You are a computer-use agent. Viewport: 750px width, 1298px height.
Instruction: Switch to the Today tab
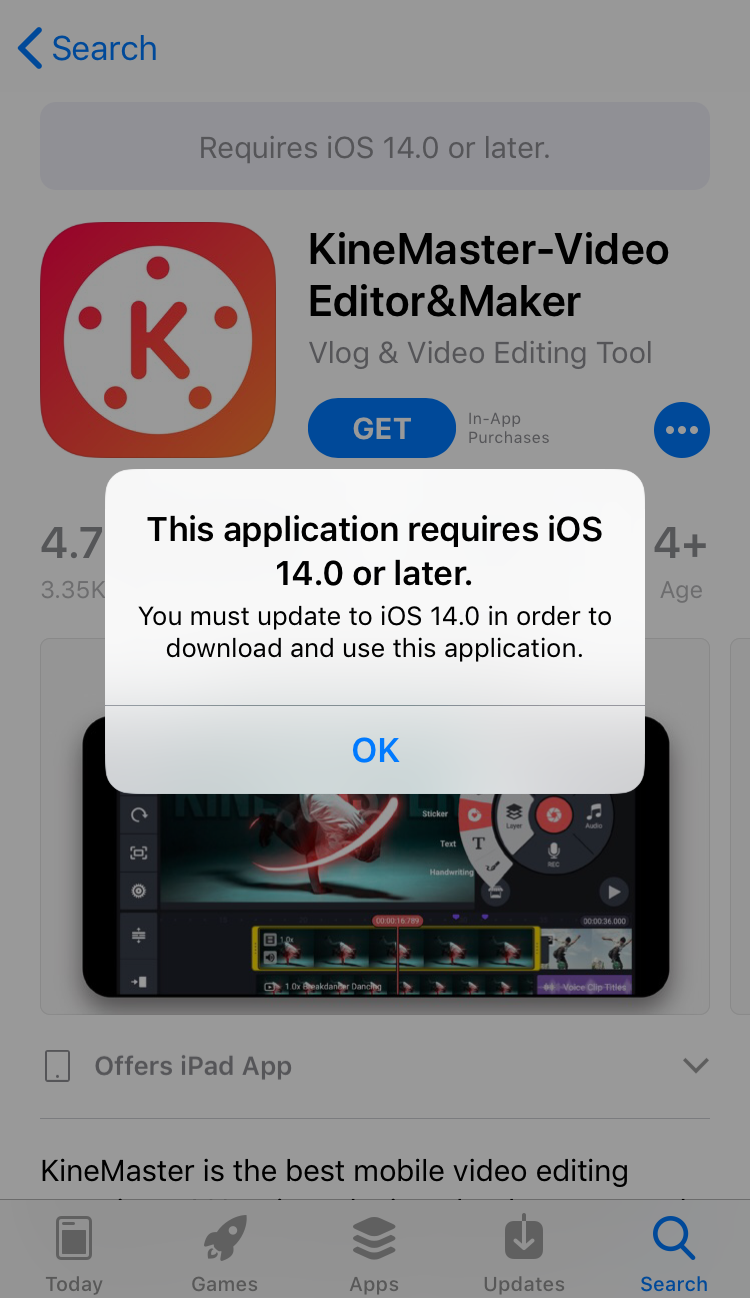pos(74,1254)
